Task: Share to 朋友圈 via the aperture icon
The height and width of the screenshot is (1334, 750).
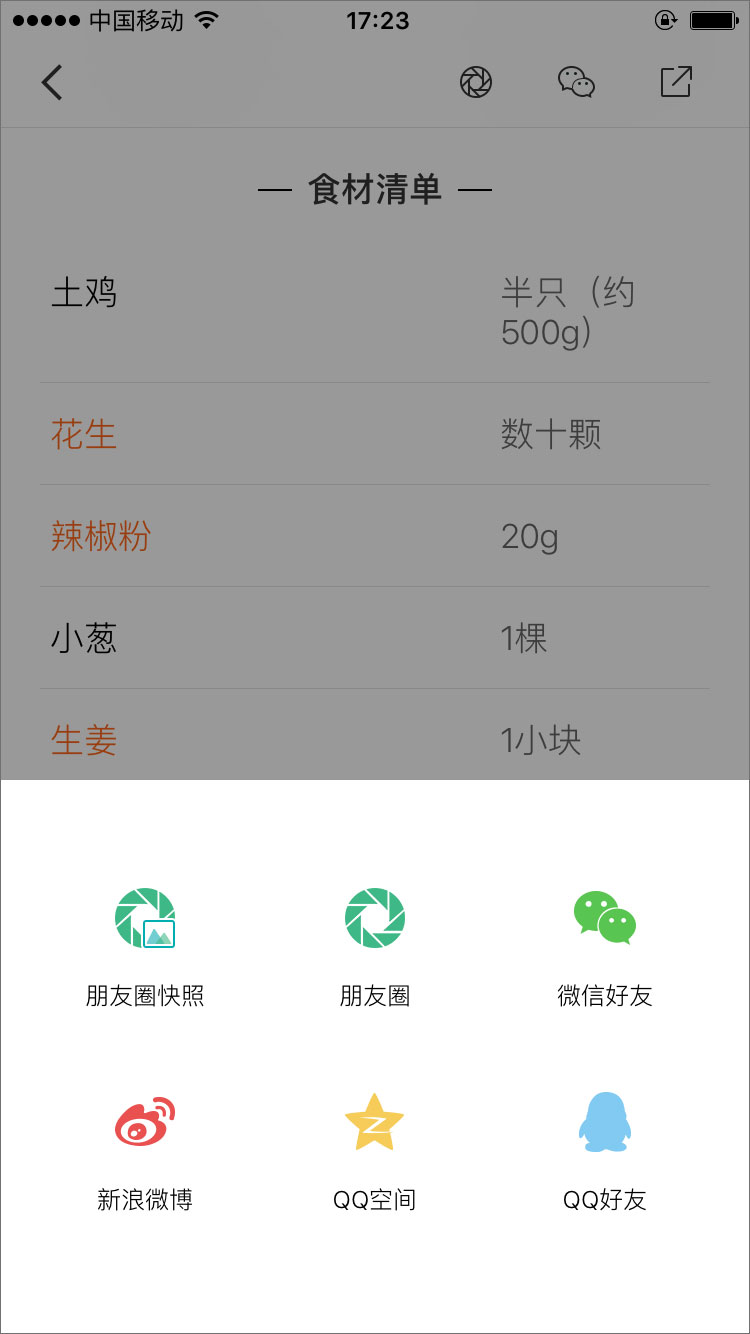Action: (x=375, y=917)
